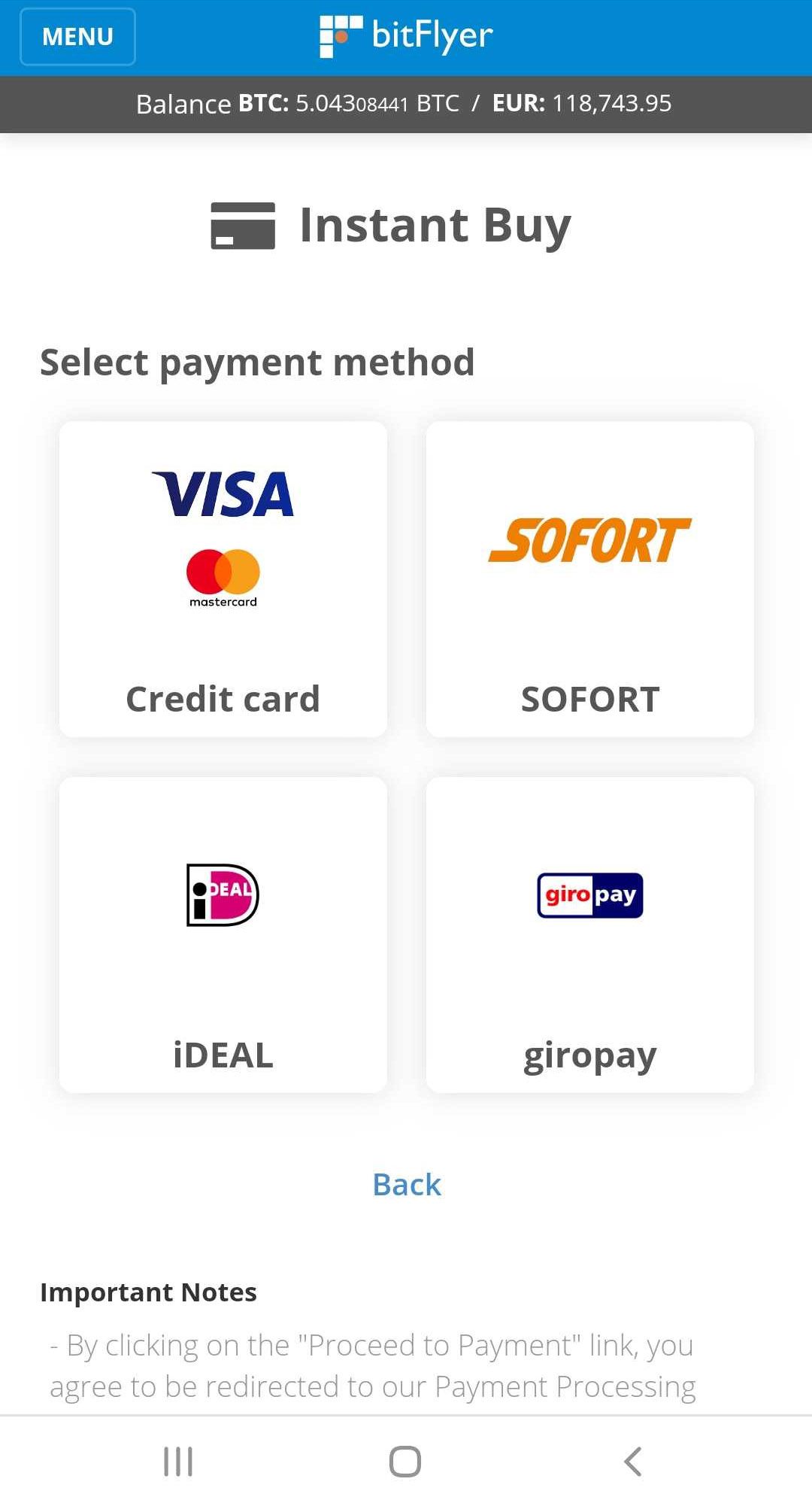812x1509 pixels.
Task: Open recent apps from navigation bar
Action: 178,1462
